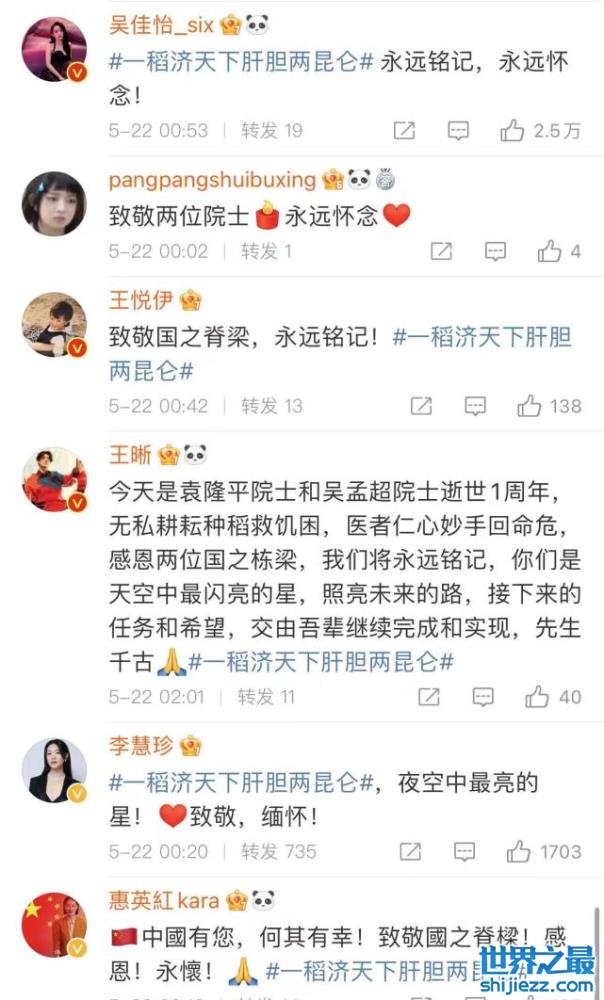Like pangpangshuibuxing's post

pos(549,252)
